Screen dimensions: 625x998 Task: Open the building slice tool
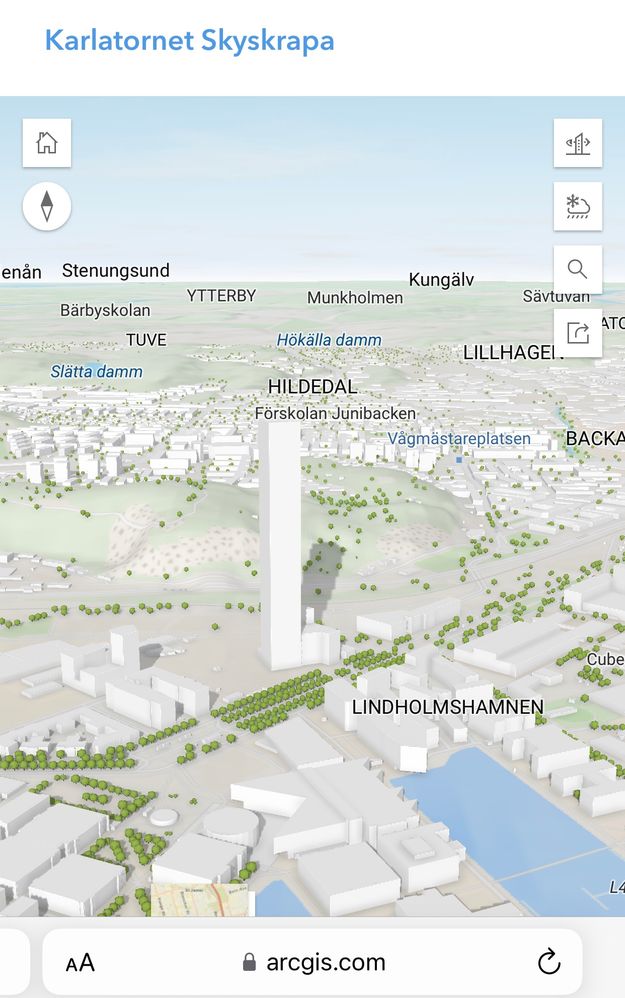(x=578, y=143)
